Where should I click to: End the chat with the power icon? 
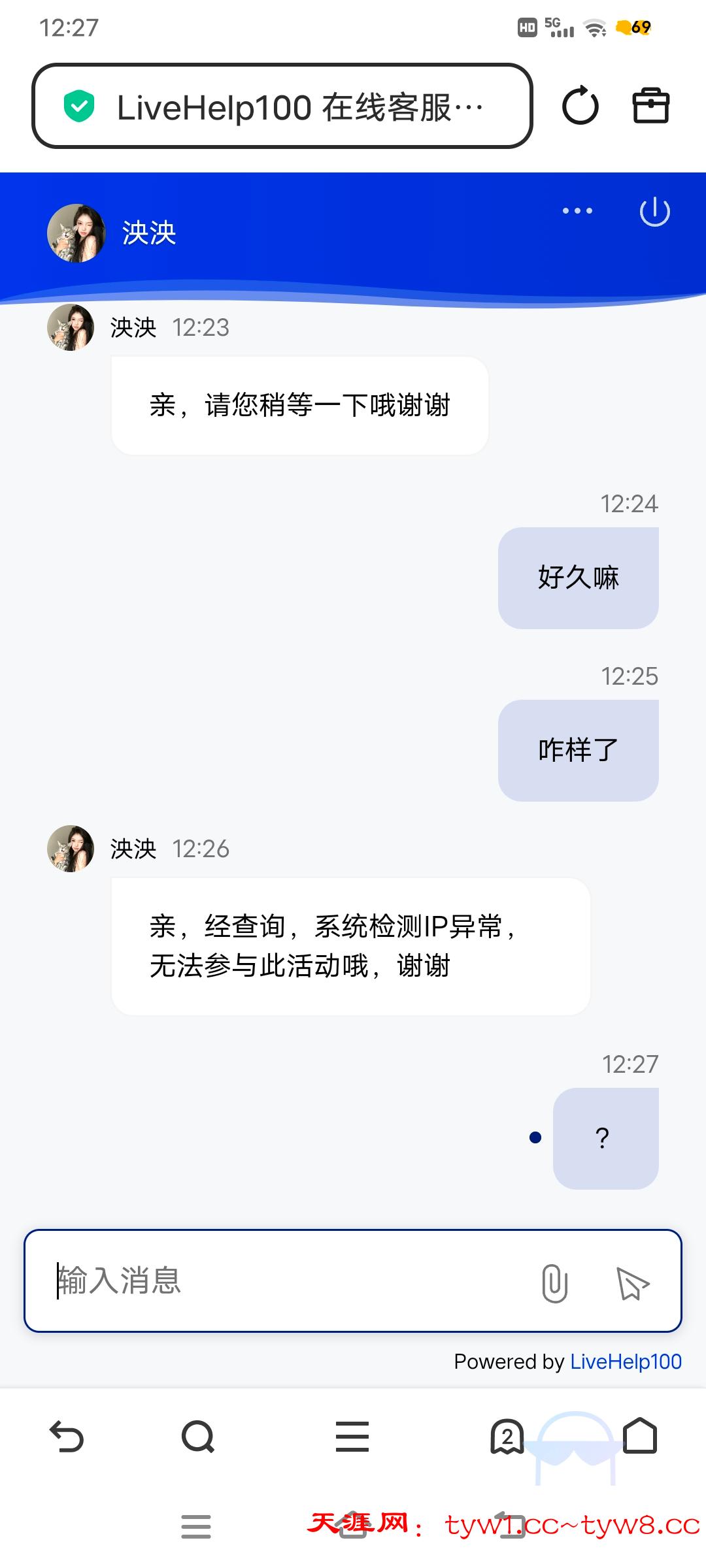tap(654, 212)
